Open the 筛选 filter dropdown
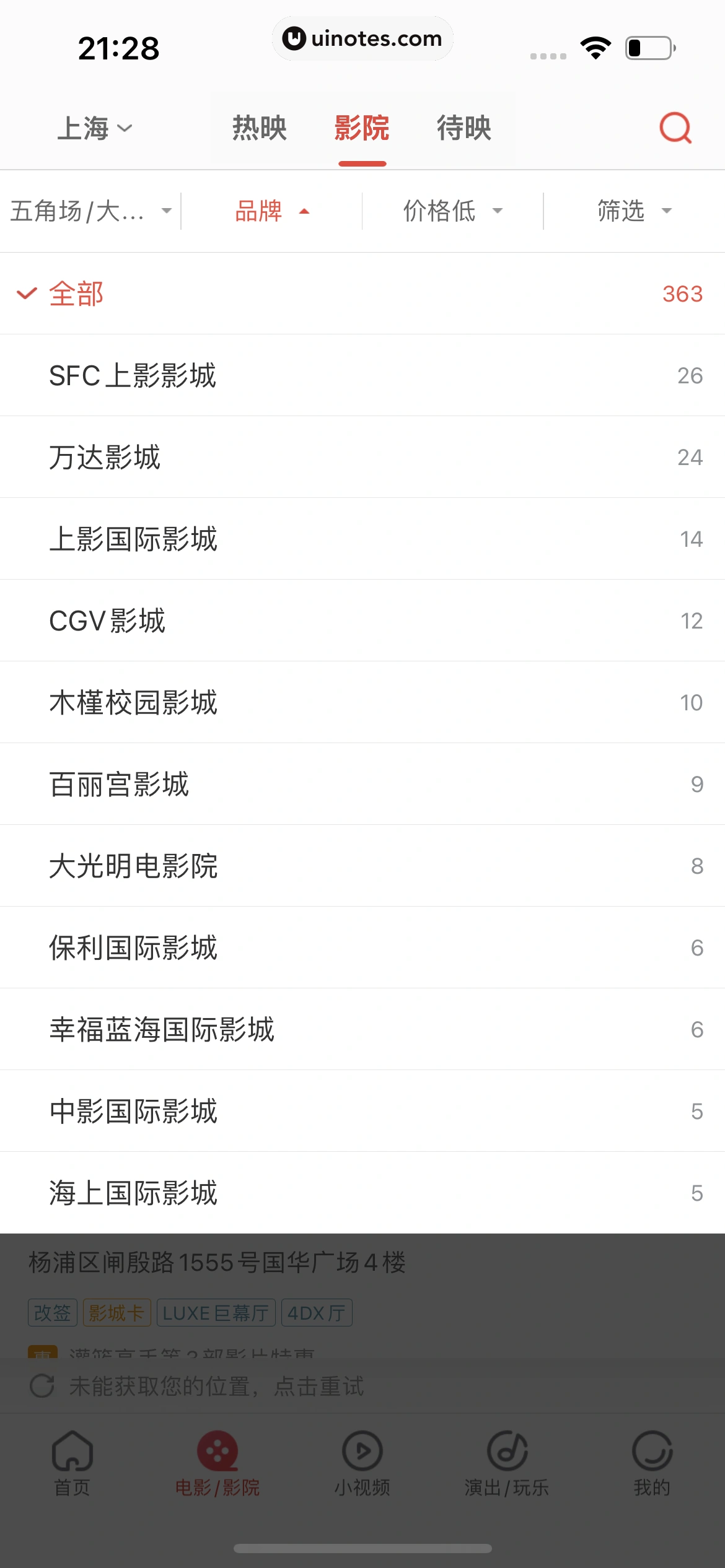Image resolution: width=725 pixels, height=1568 pixels. [634, 211]
